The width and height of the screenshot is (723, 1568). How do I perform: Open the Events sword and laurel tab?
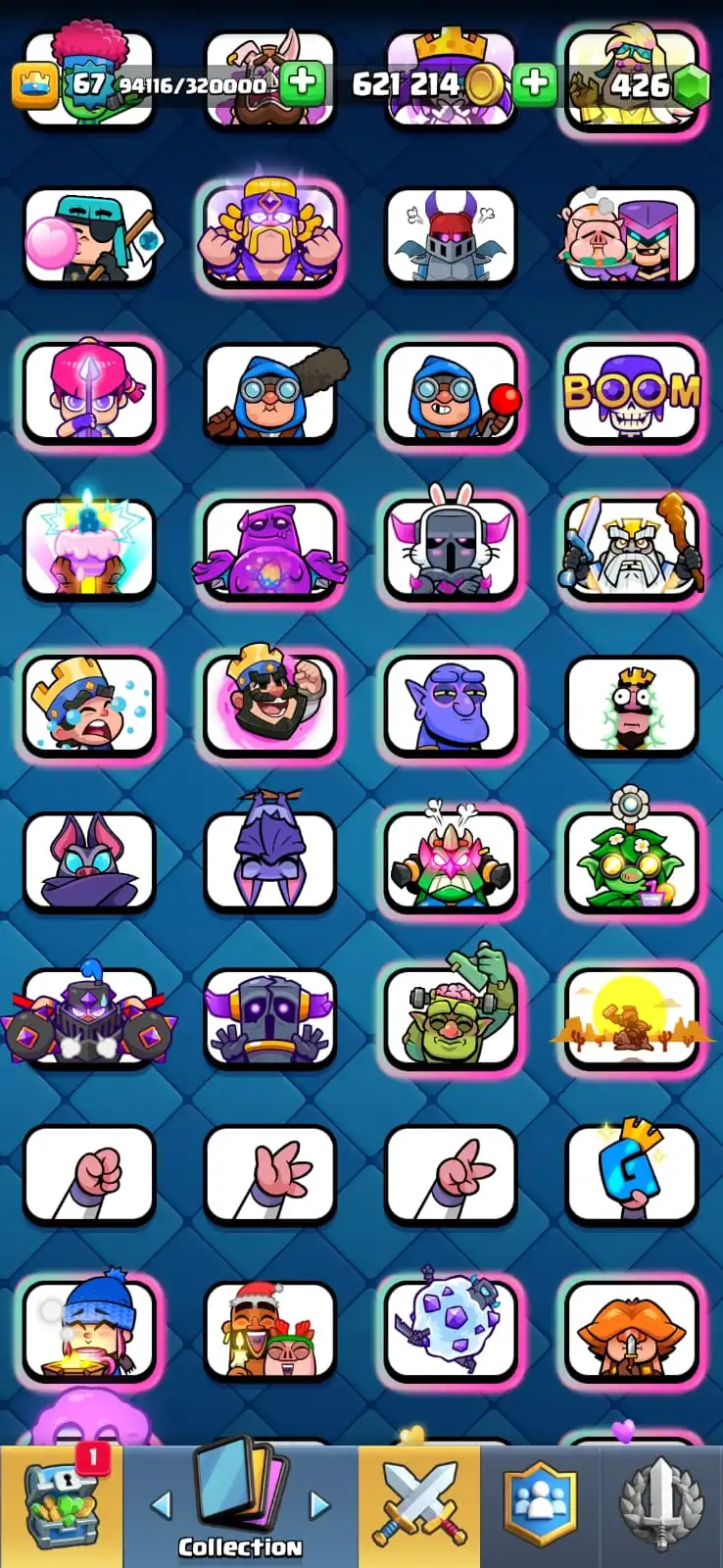[661, 1506]
